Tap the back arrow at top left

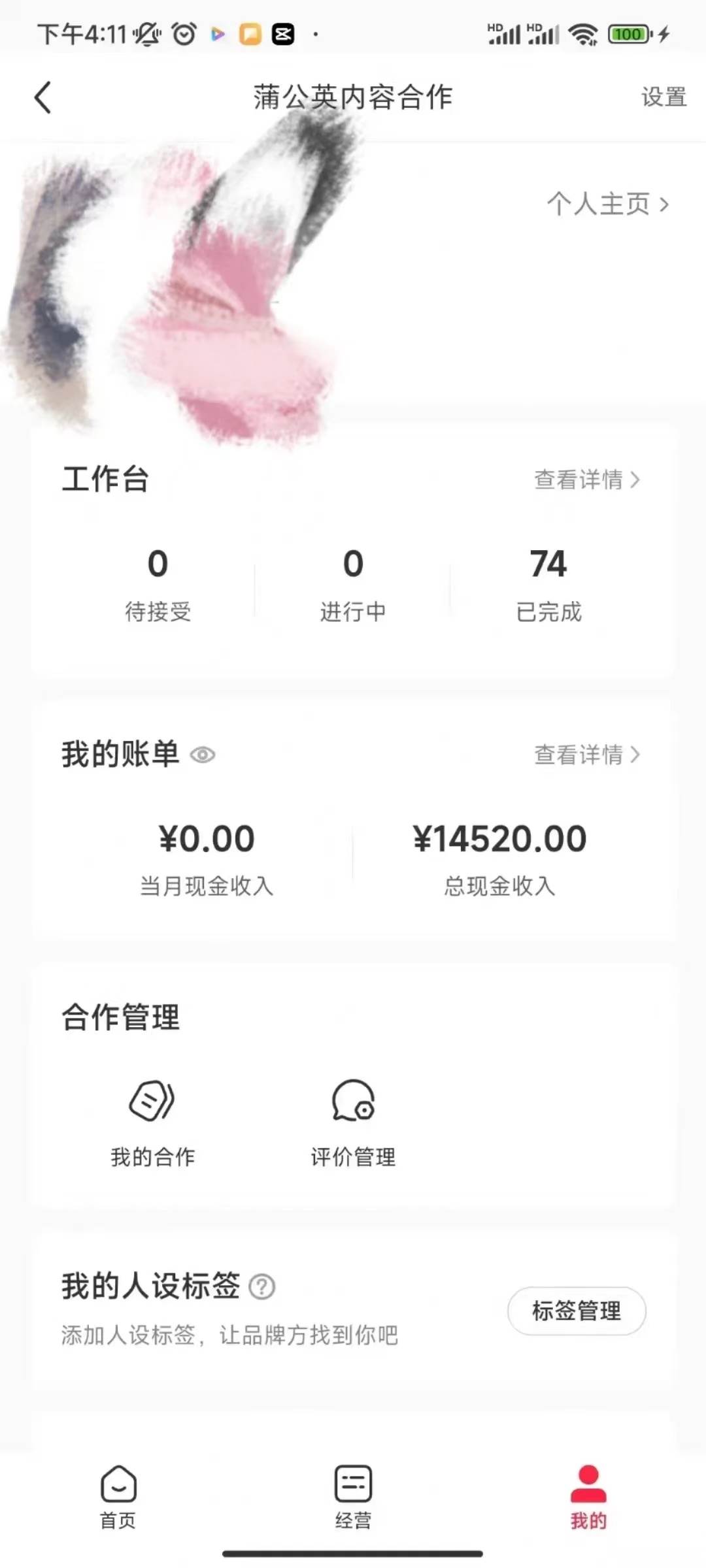pyautogui.click(x=43, y=97)
